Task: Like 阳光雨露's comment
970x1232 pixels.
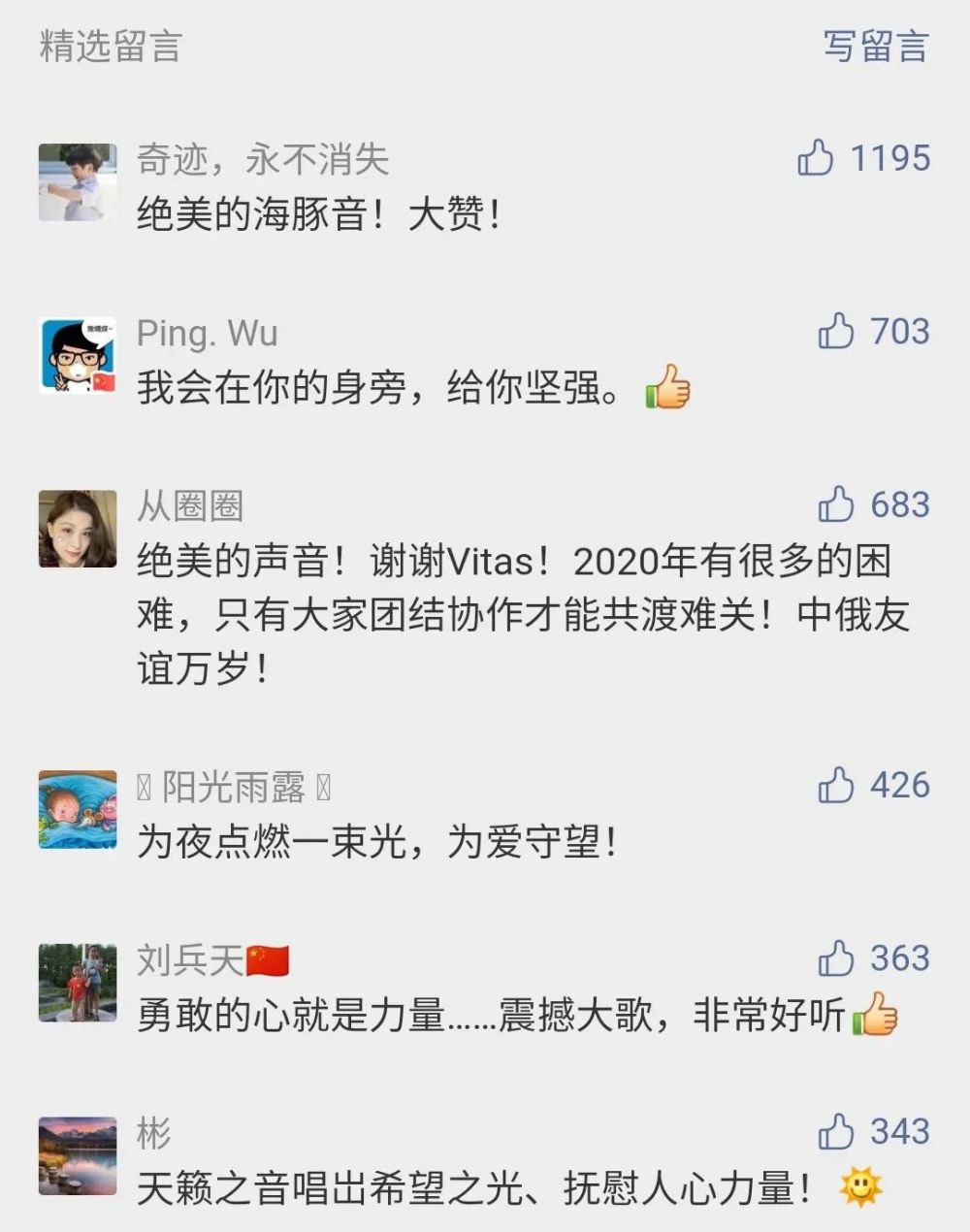Action: point(835,786)
